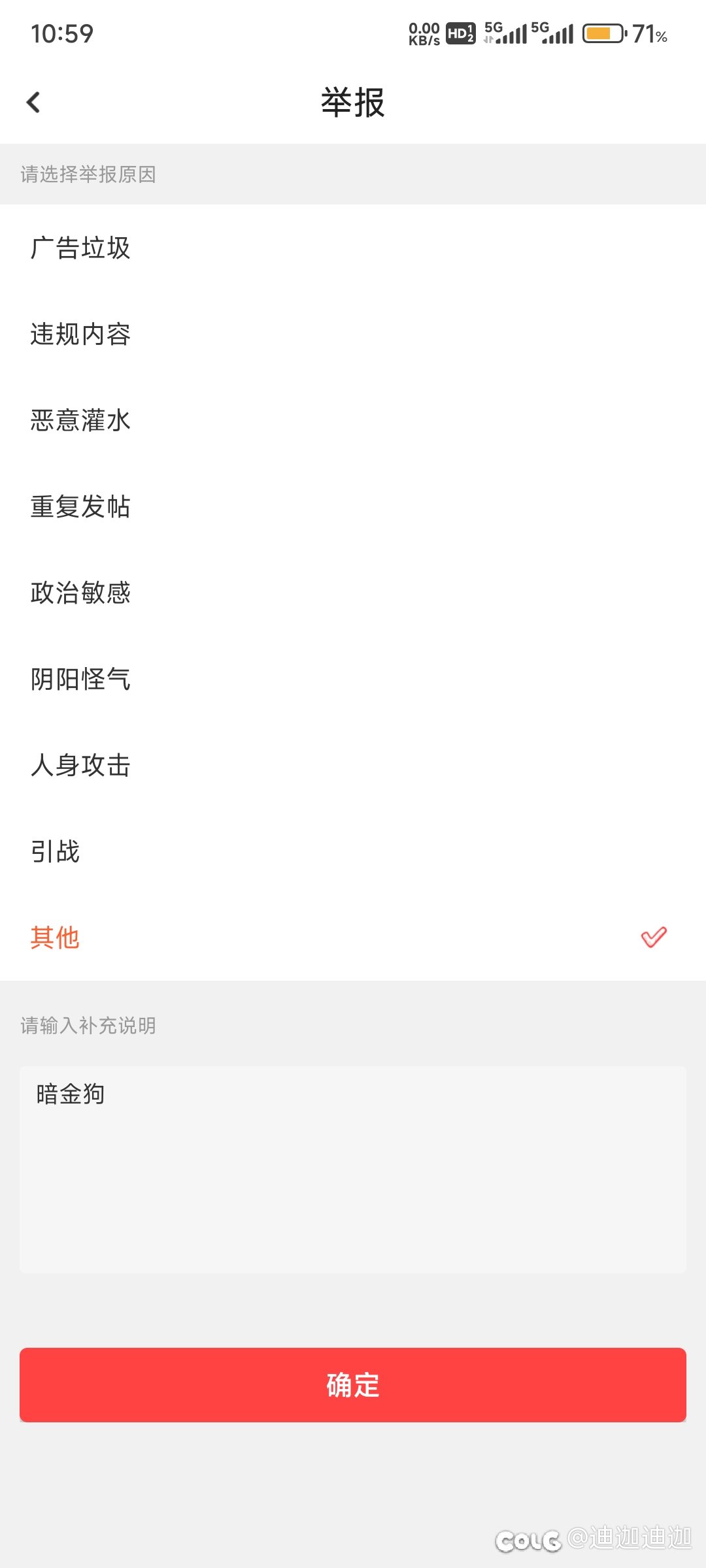Tap the selected 其他 option
The image size is (706, 1568).
(x=353, y=938)
